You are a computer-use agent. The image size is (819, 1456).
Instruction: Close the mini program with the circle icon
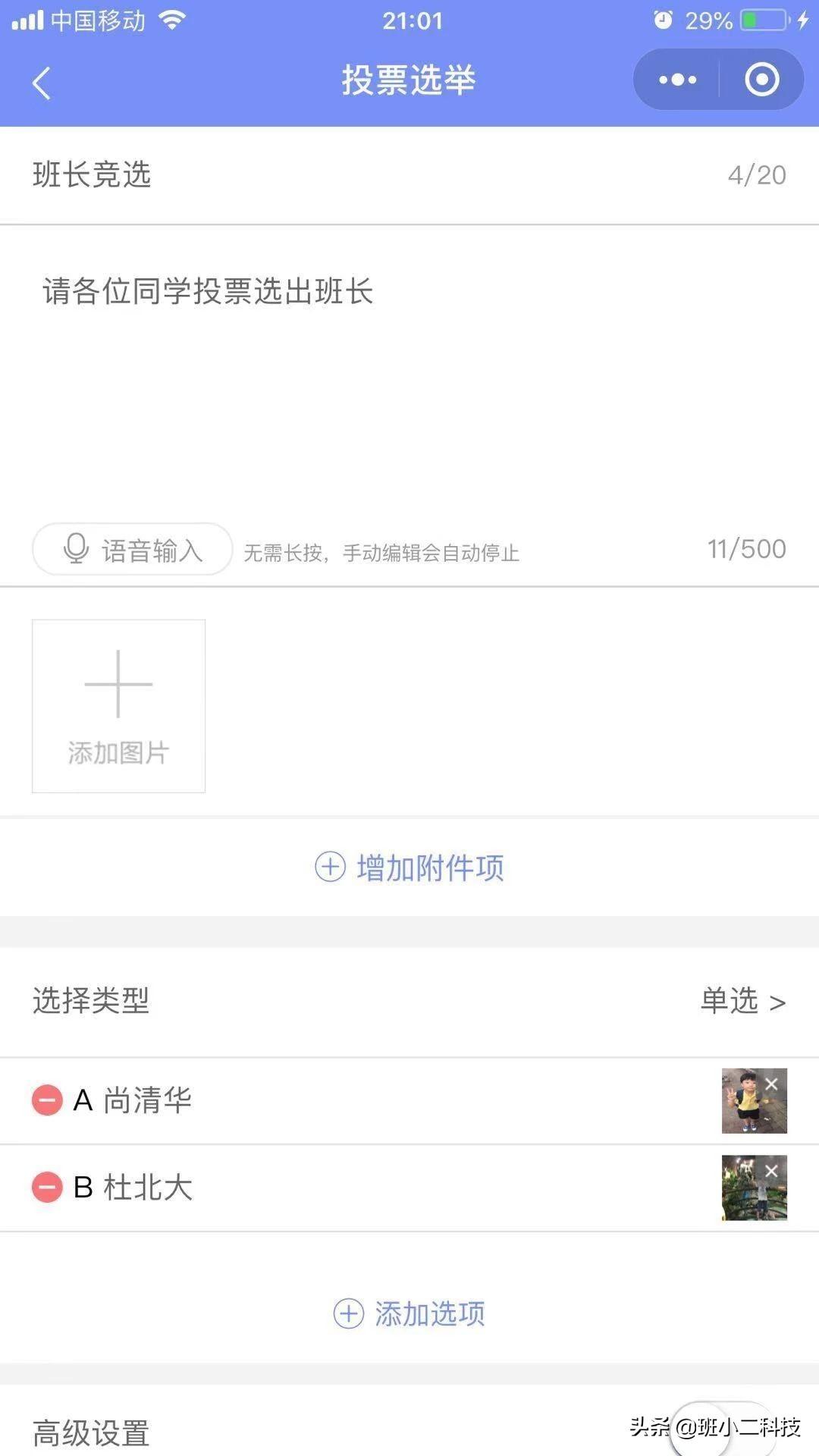(x=761, y=80)
